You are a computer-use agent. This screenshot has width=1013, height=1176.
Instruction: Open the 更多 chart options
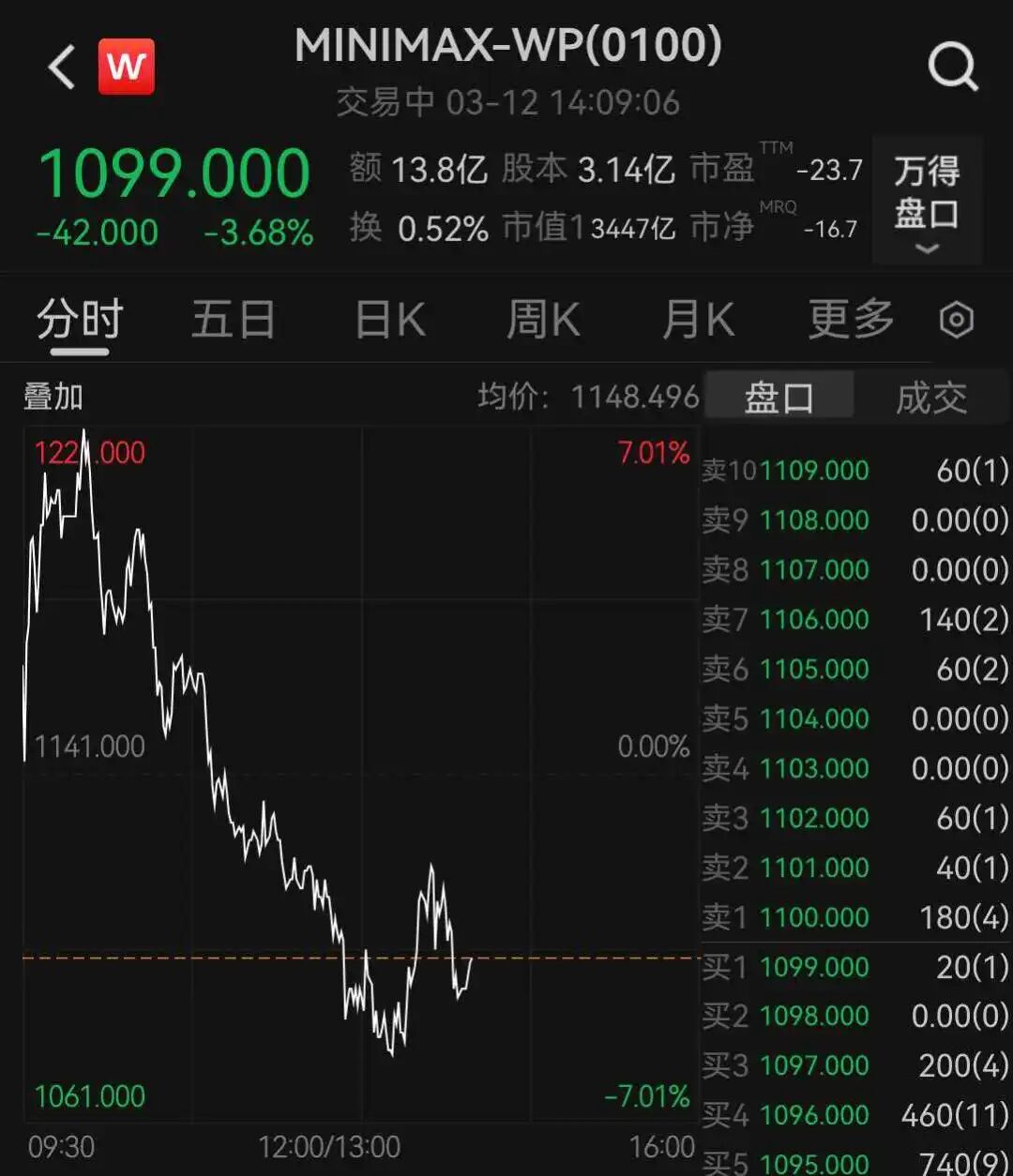point(851,321)
